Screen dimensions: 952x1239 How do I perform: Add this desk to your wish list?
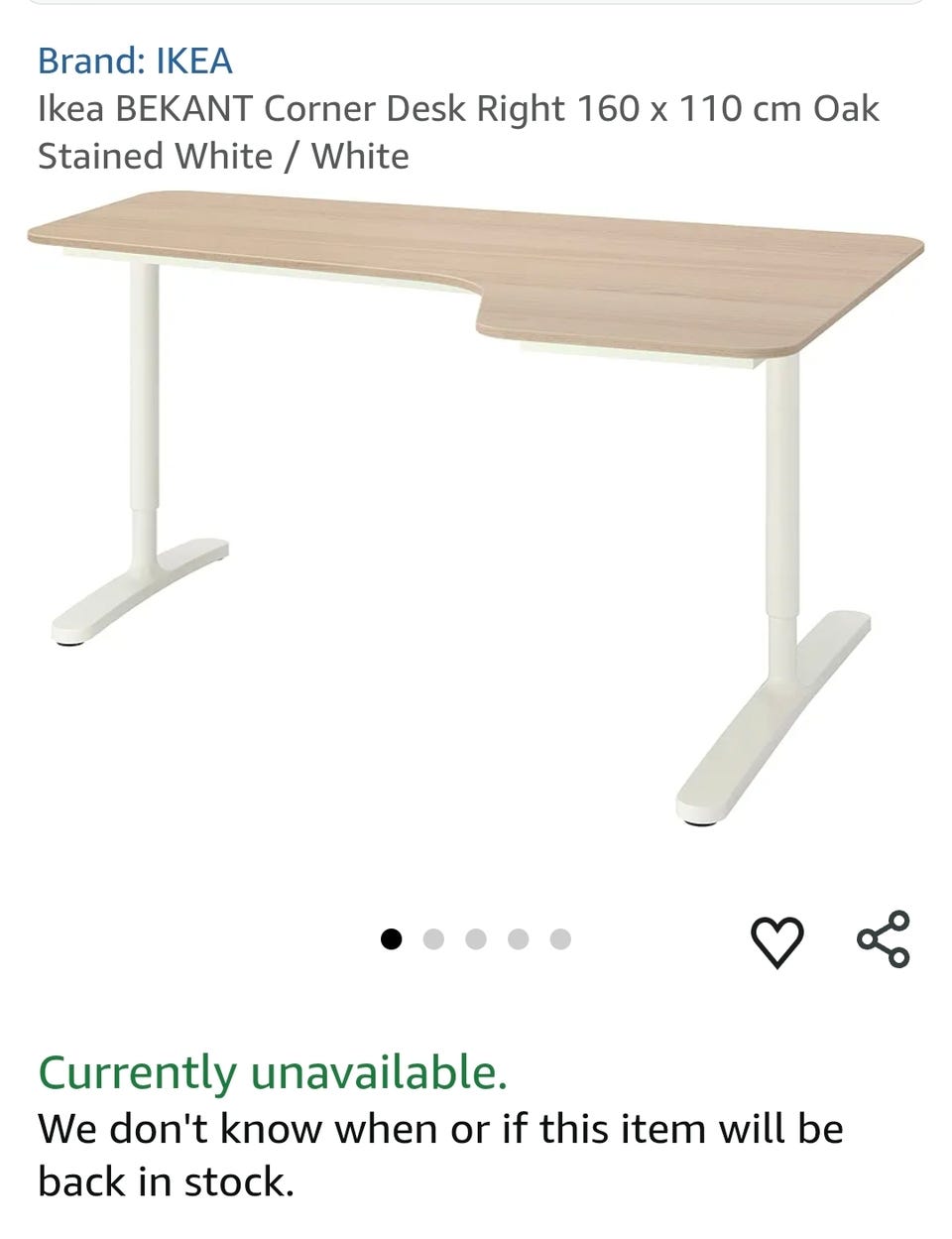[x=776, y=940]
